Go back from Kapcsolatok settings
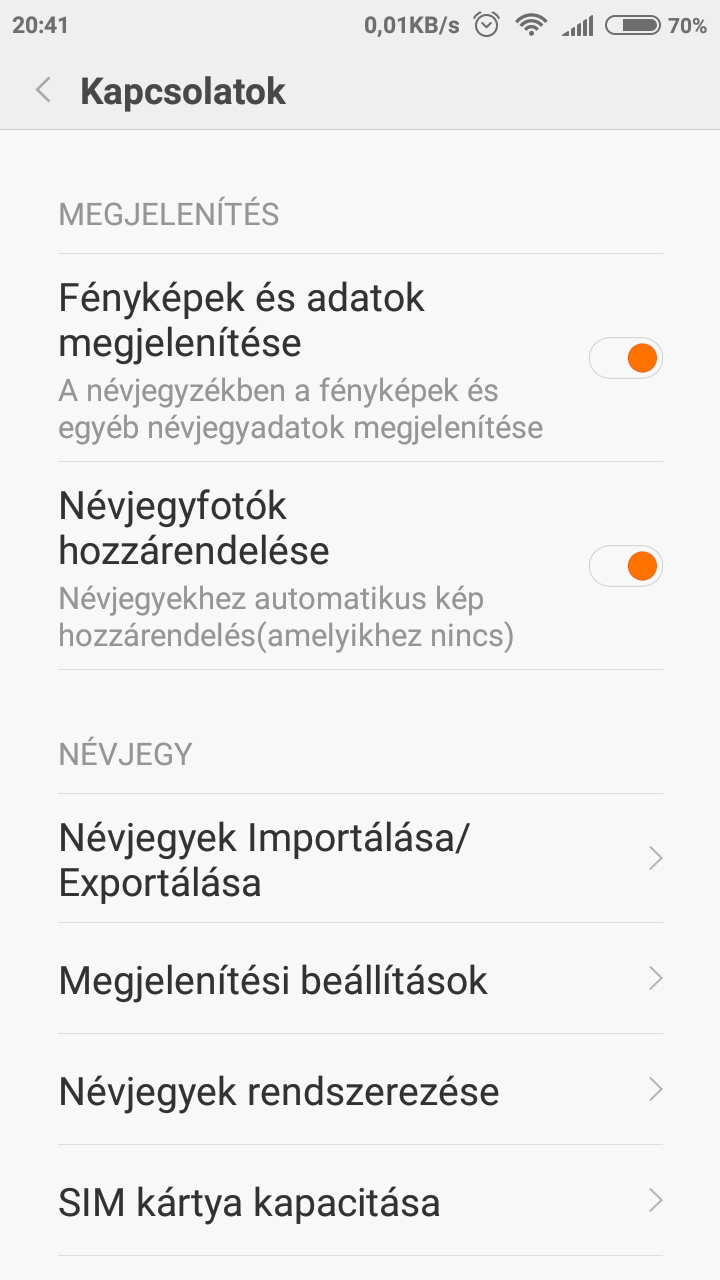Viewport: 720px width, 1280px height. pos(43,91)
